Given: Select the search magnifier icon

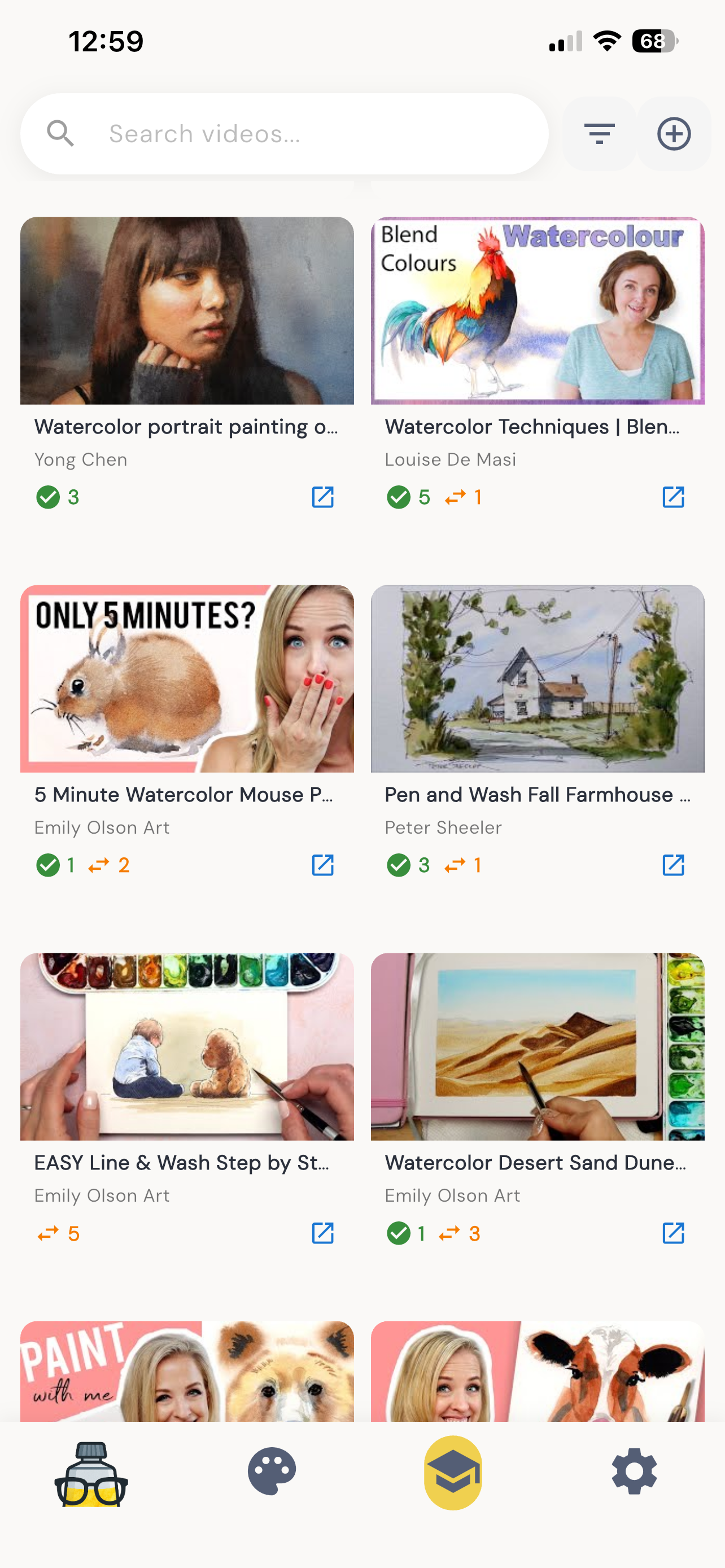Looking at the screenshot, I should pyautogui.click(x=60, y=133).
